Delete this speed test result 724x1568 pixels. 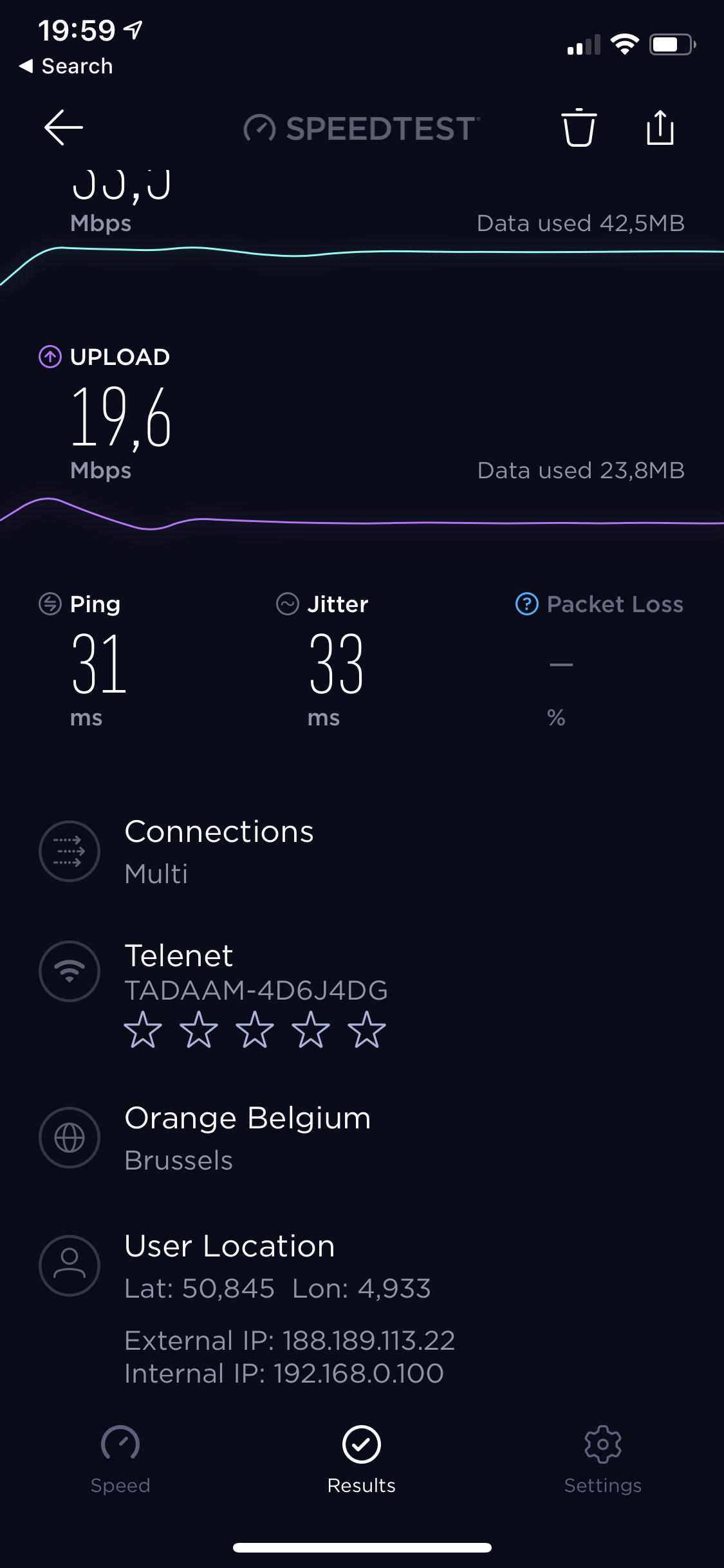pos(579,127)
